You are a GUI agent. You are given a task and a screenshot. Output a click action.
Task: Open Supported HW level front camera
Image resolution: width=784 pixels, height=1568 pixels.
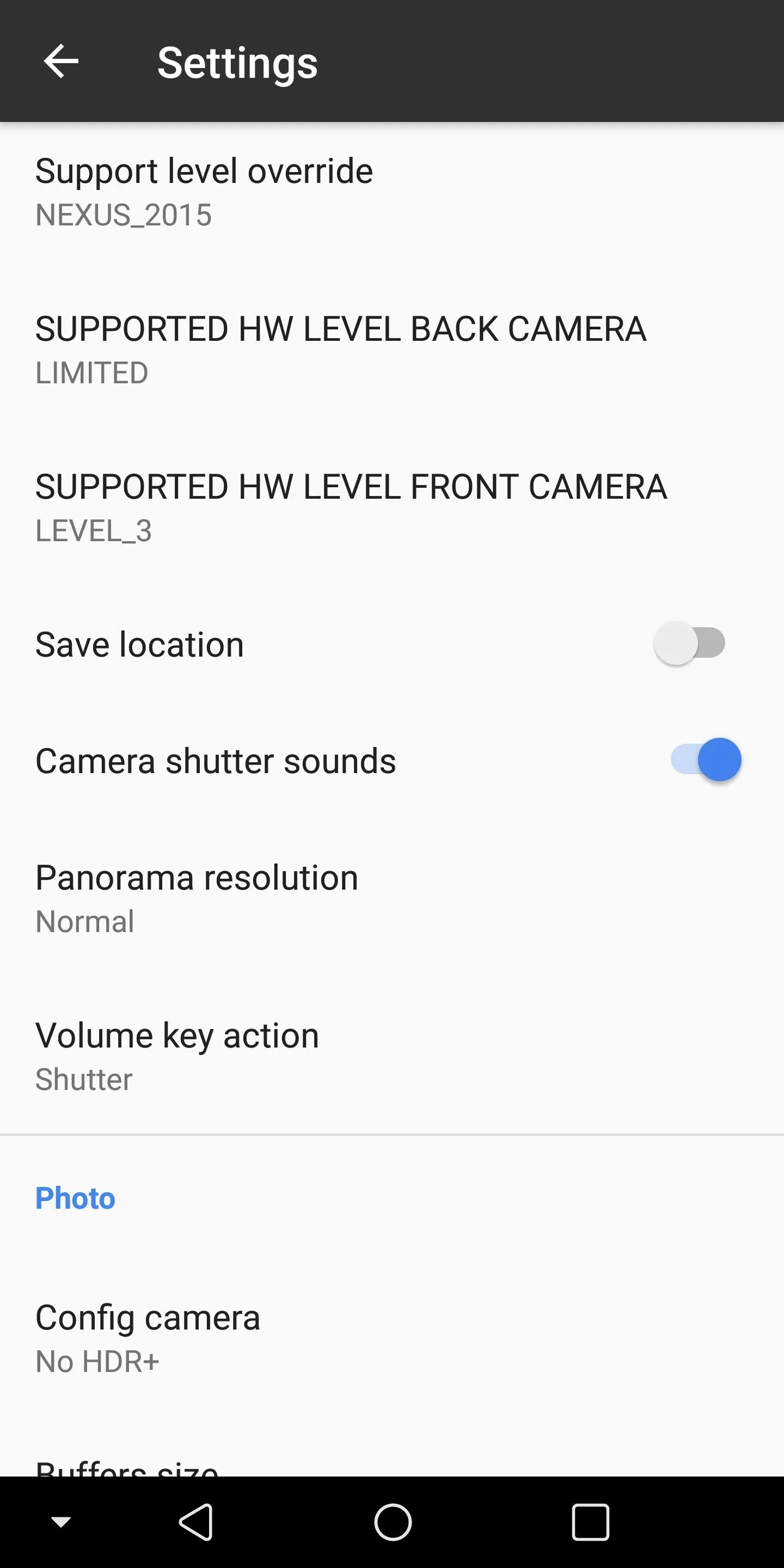tap(392, 507)
